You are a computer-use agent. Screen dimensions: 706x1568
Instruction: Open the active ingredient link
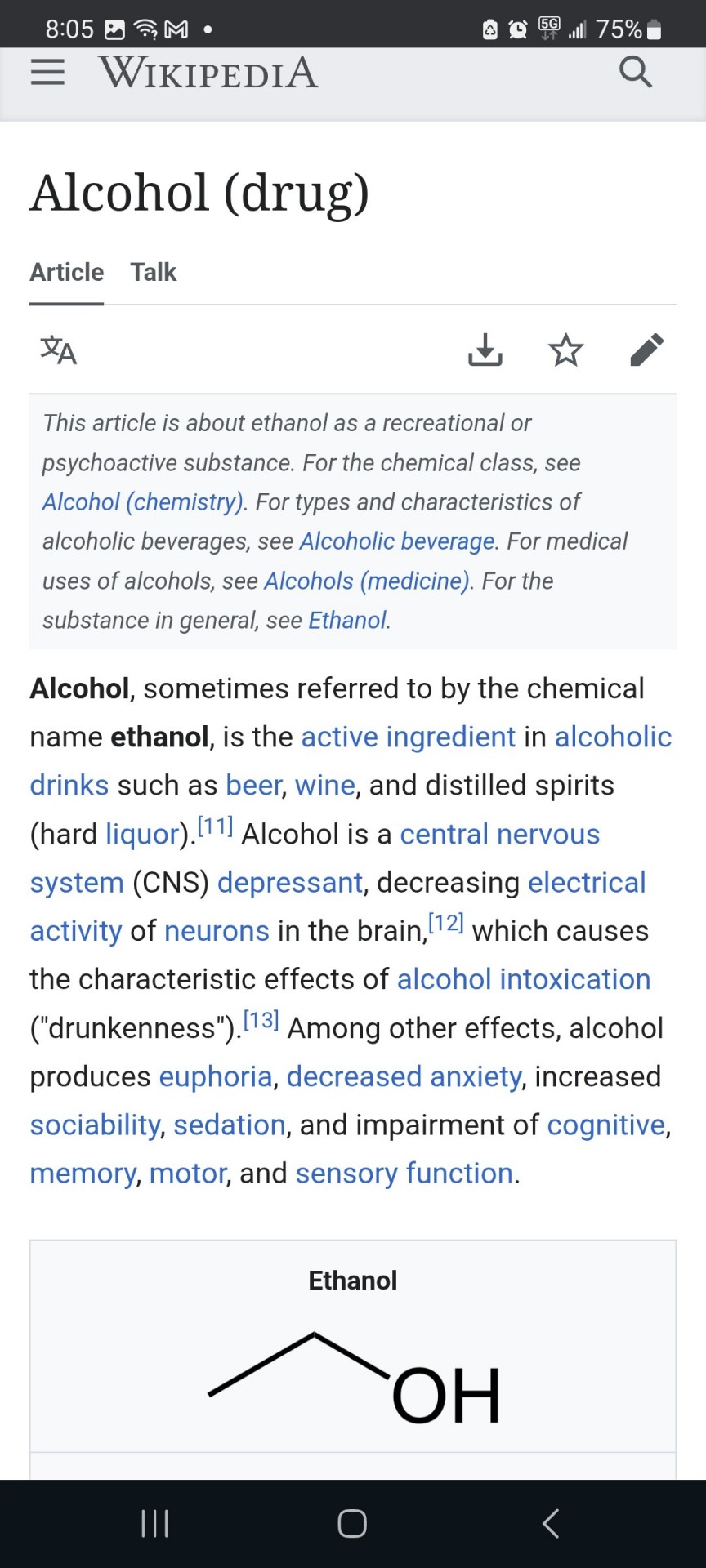[x=409, y=737]
